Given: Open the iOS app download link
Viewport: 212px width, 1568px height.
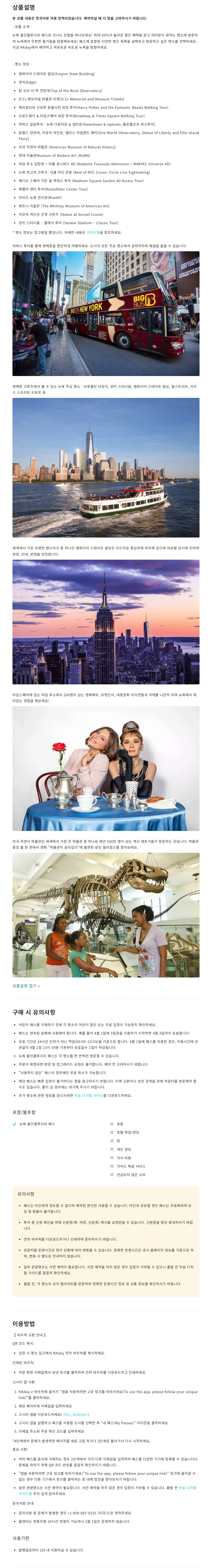Looking at the screenshot, I should tap(66, 1414).
